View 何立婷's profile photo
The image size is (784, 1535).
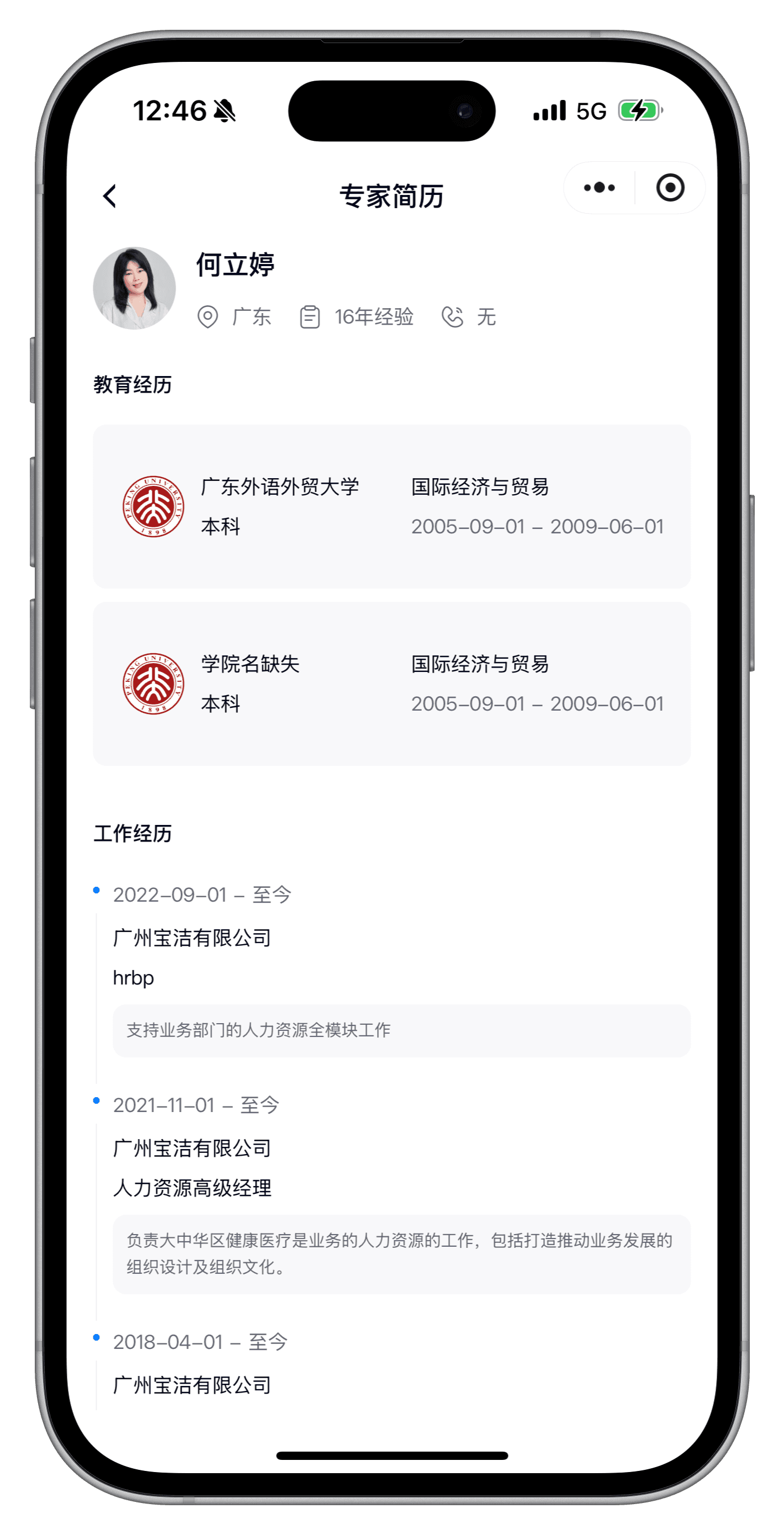(x=135, y=288)
